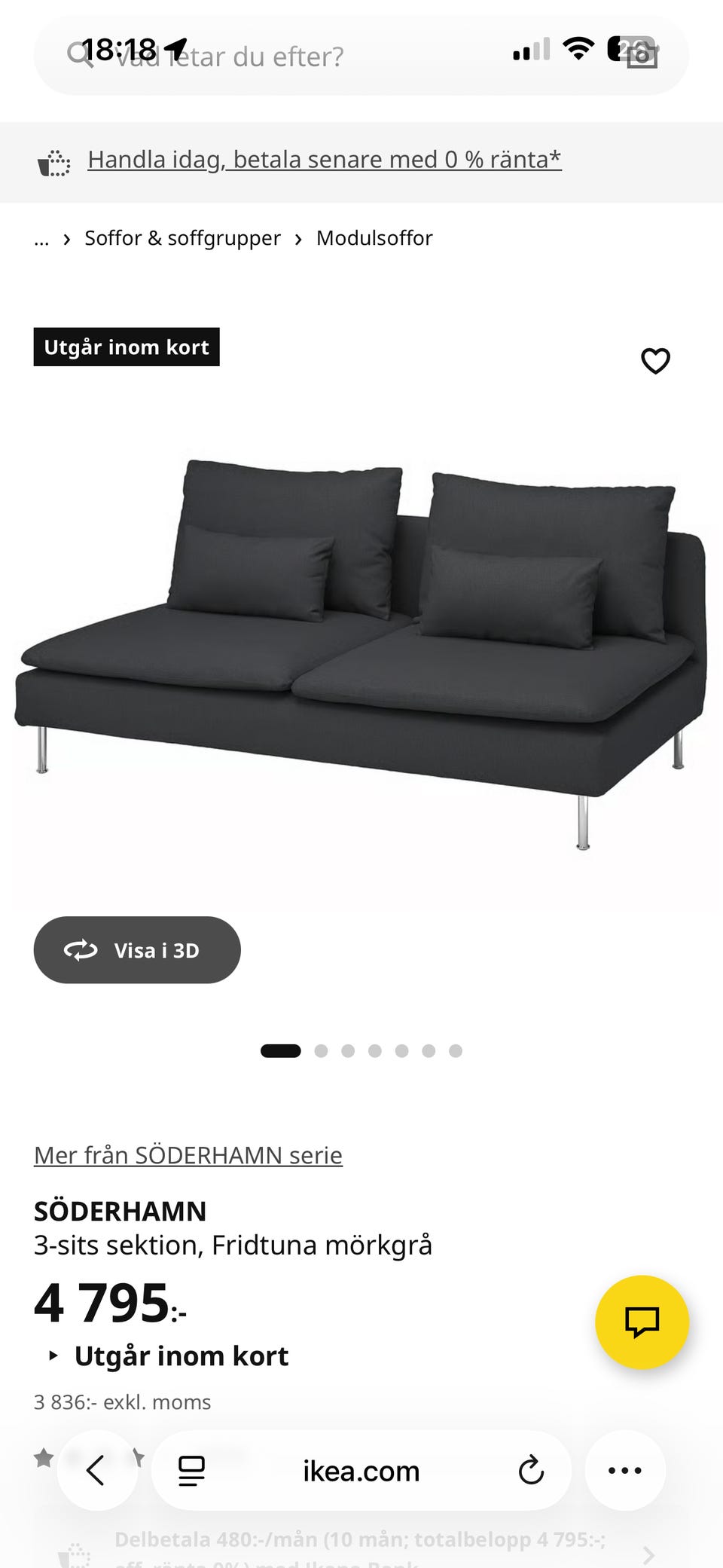Jump to the fourth image dot
Viewport: 723px width, 1568px height.
point(374,1050)
